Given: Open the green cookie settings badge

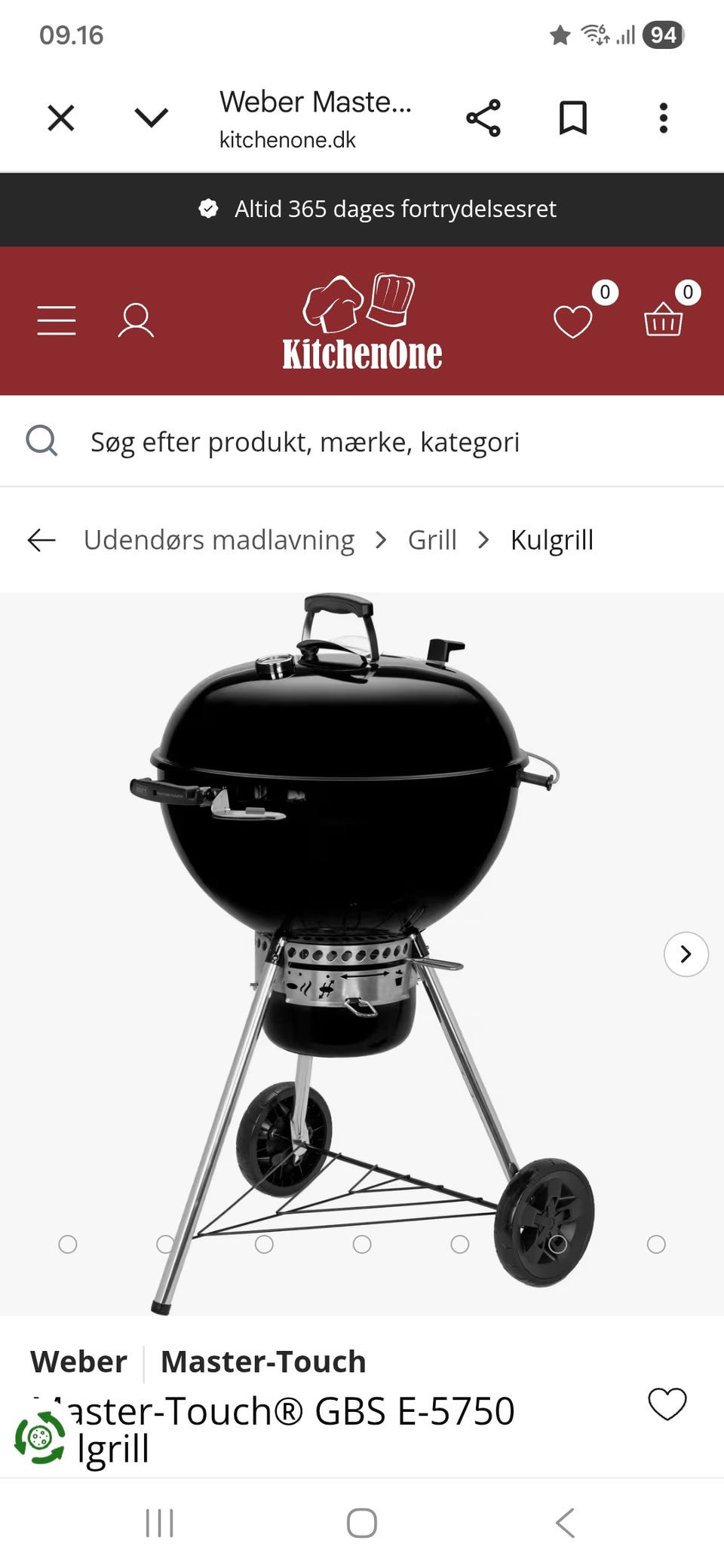Looking at the screenshot, I should 40,1438.
